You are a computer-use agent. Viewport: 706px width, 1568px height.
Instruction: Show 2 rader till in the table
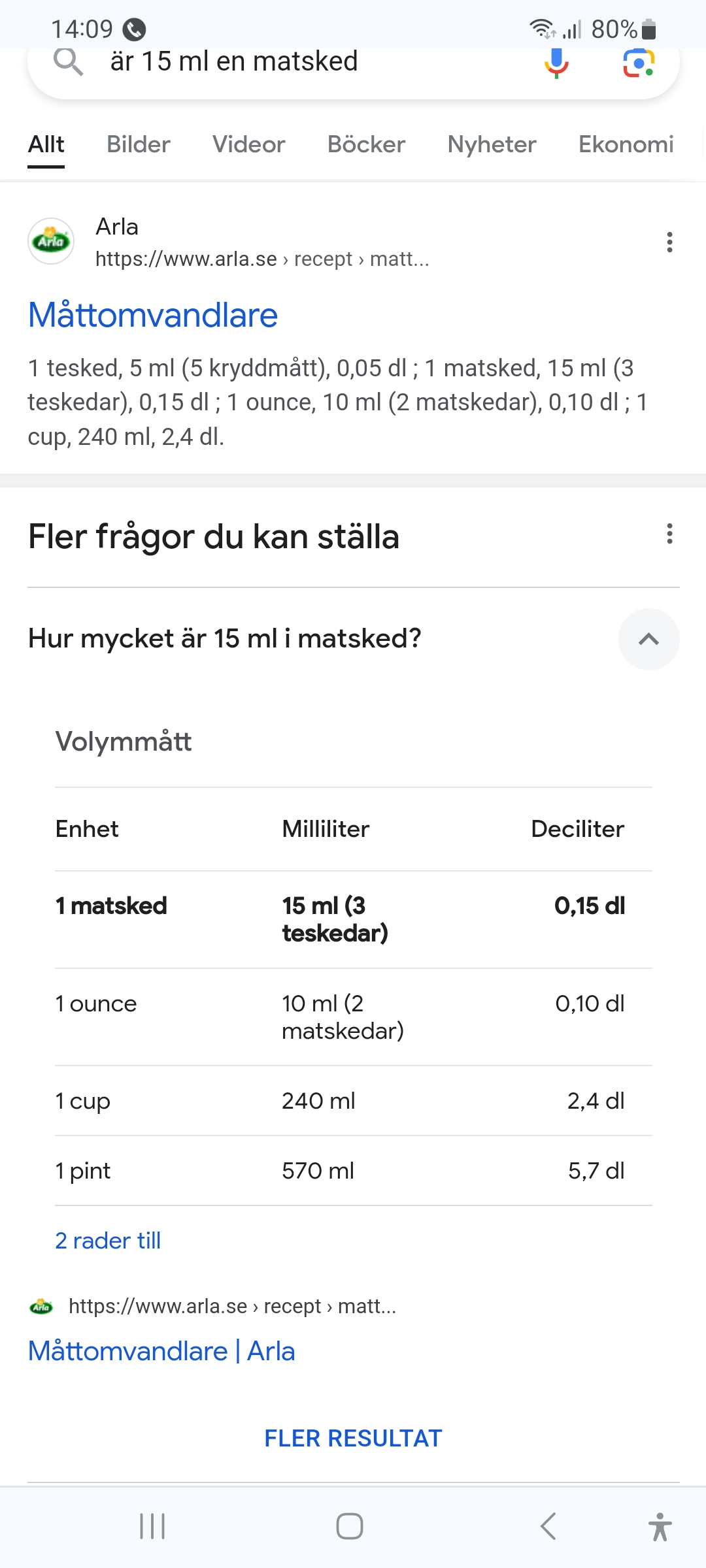pos(108,1240)
